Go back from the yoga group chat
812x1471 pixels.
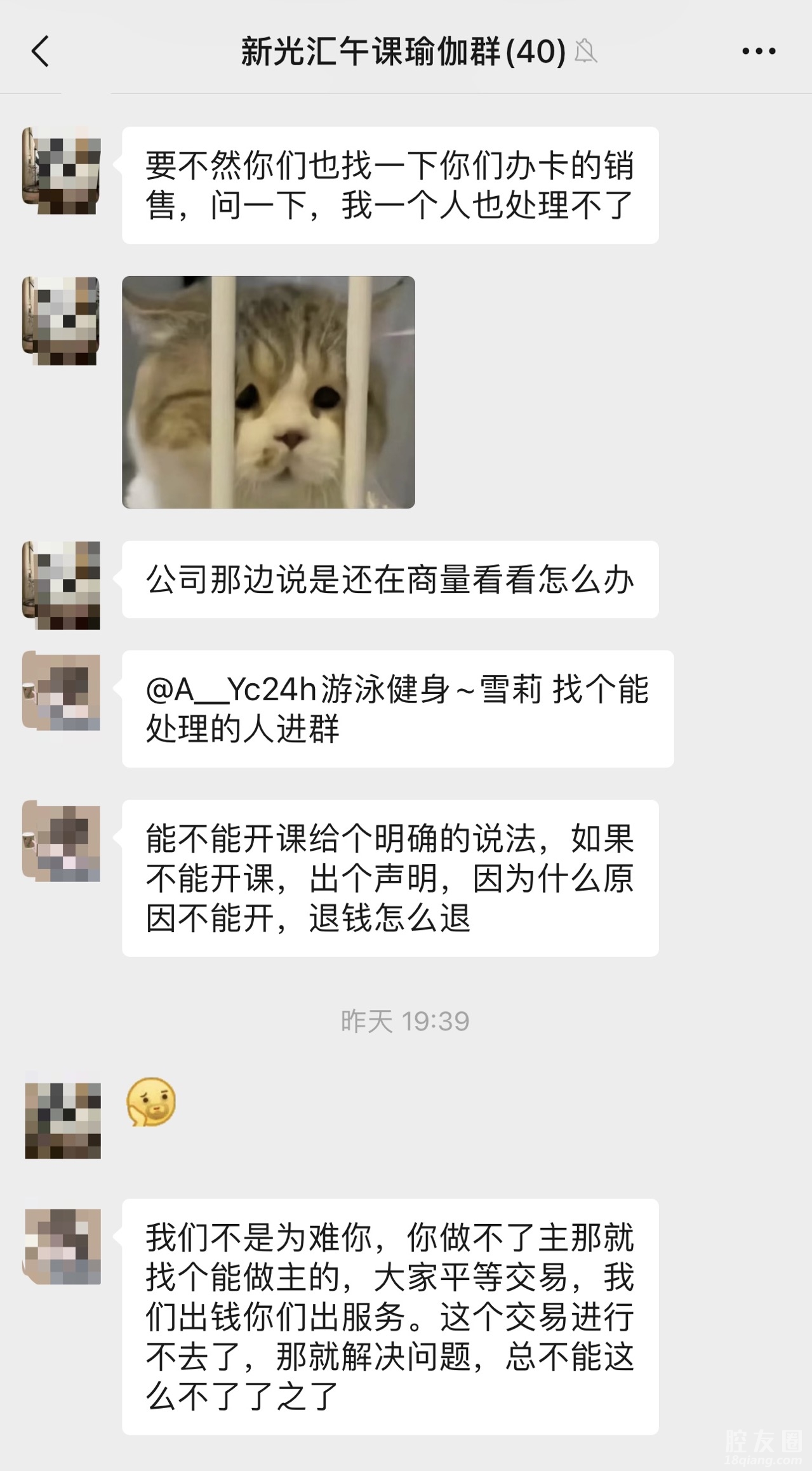coord(40,51)
